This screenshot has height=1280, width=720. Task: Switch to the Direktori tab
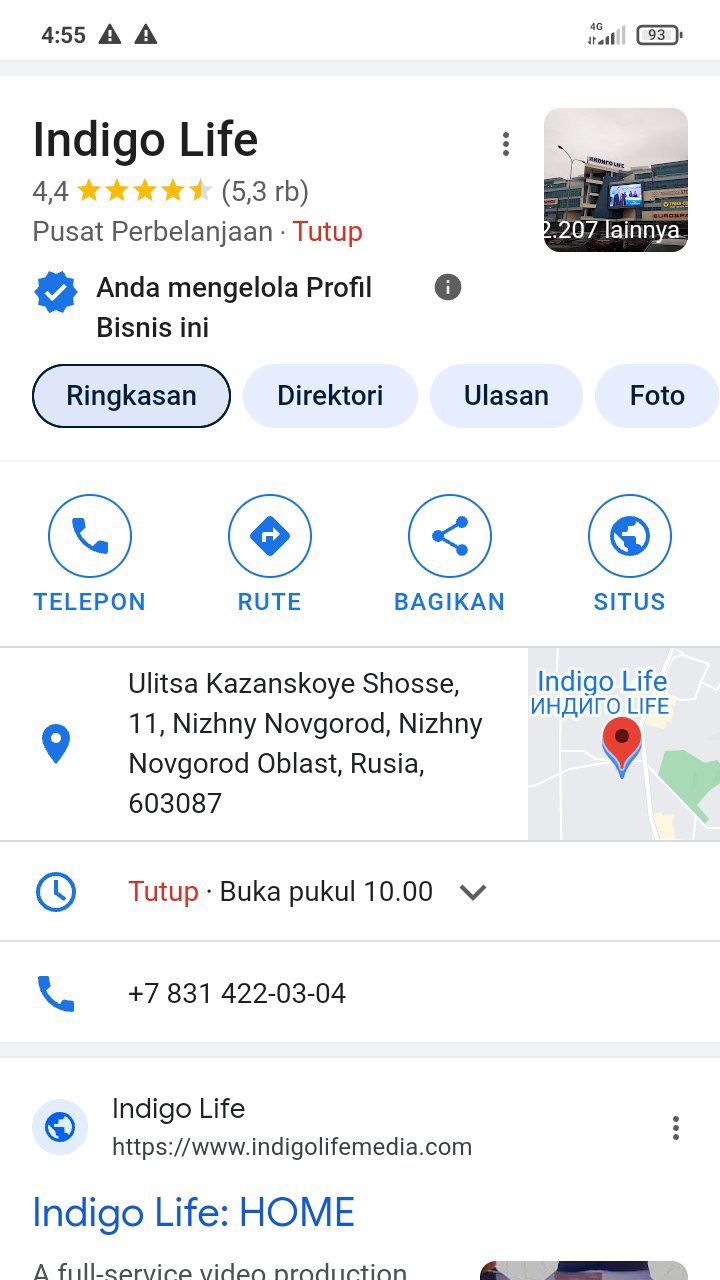pyautogui.click(x=330, y=396)
